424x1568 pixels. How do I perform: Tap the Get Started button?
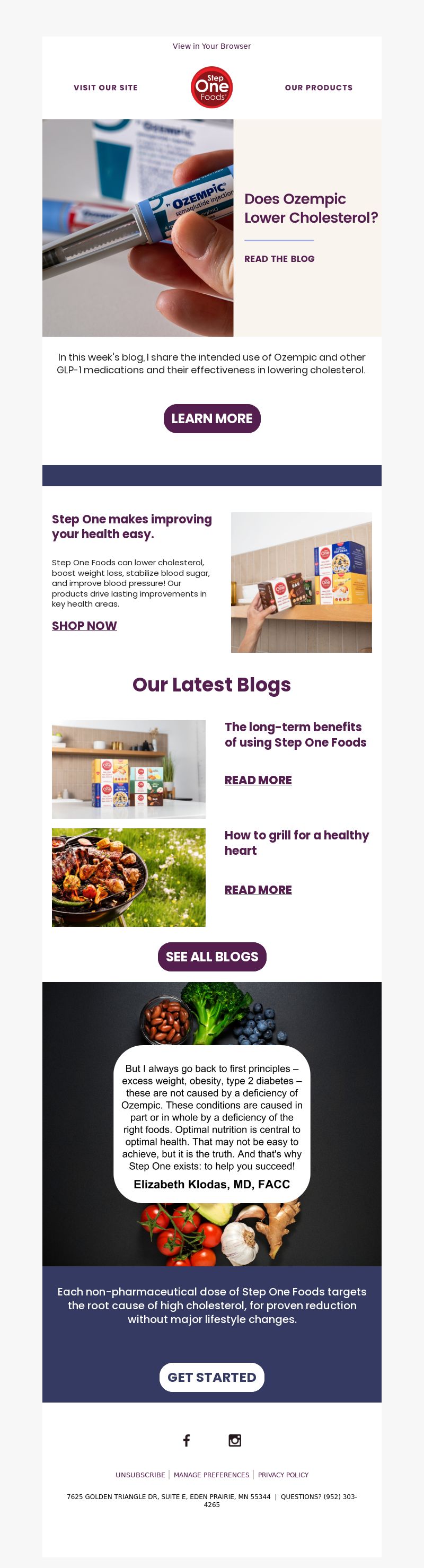[211, 1377]
